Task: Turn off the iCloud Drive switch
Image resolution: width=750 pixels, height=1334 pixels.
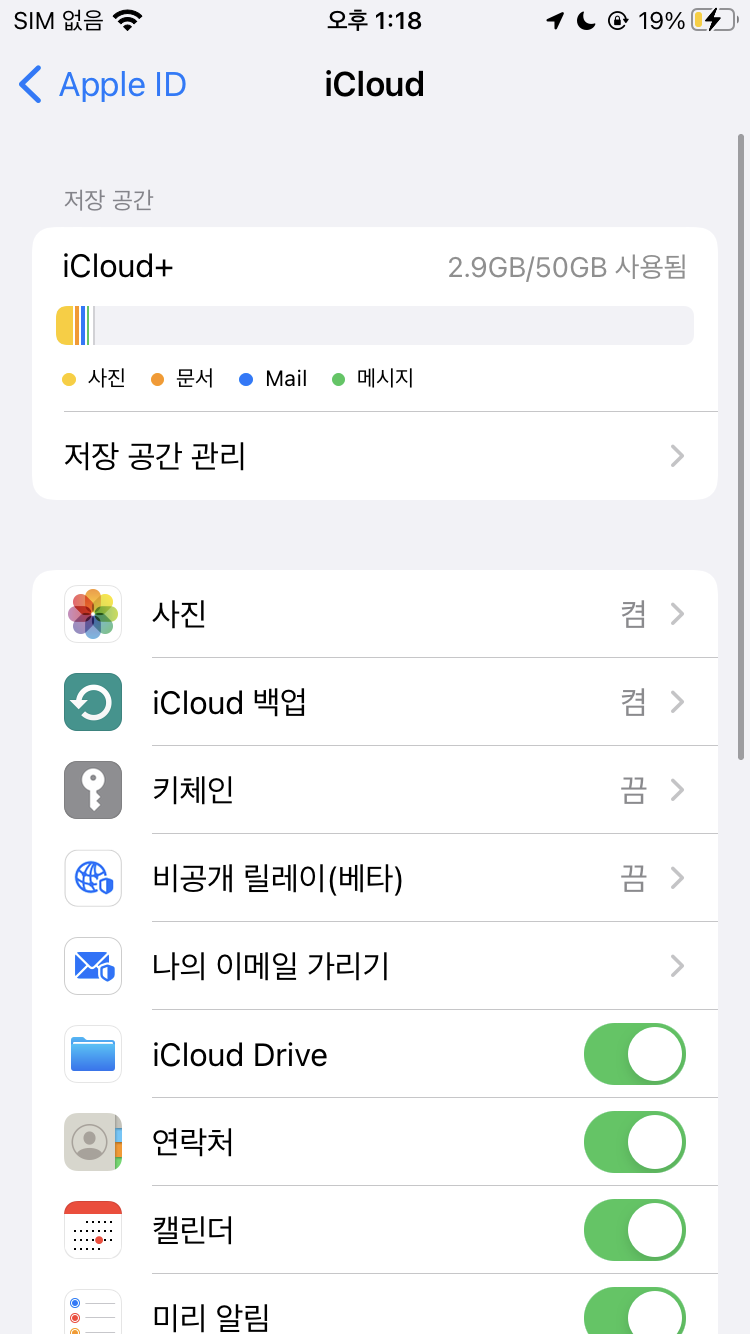Action: 634,1054
